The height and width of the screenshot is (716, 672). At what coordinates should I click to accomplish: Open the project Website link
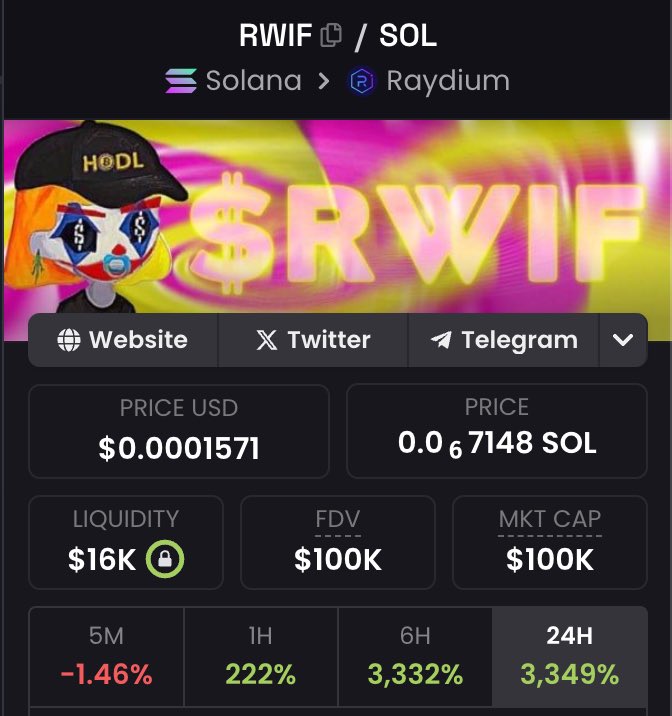click(x=123, y=340)
